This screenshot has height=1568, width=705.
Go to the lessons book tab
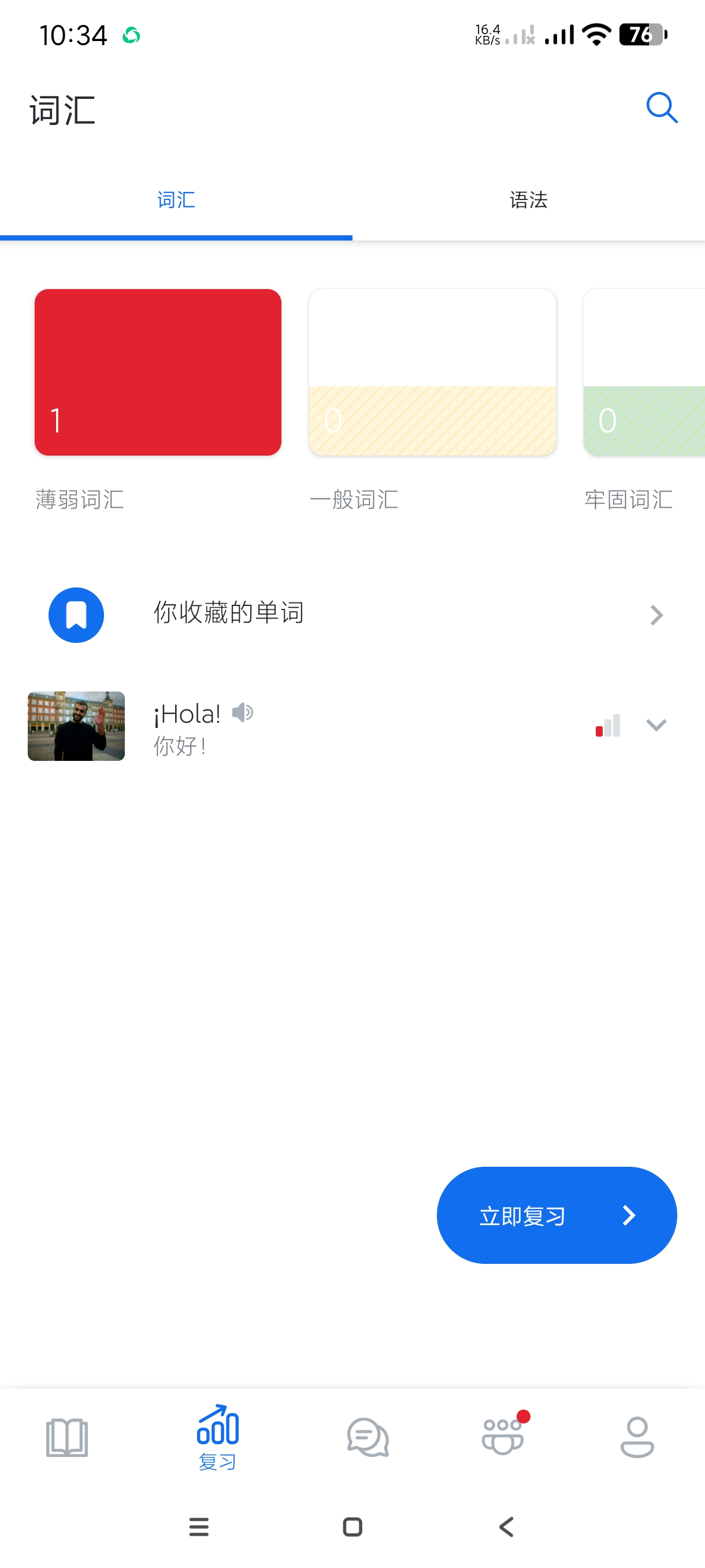click(x=67, y=1438)
